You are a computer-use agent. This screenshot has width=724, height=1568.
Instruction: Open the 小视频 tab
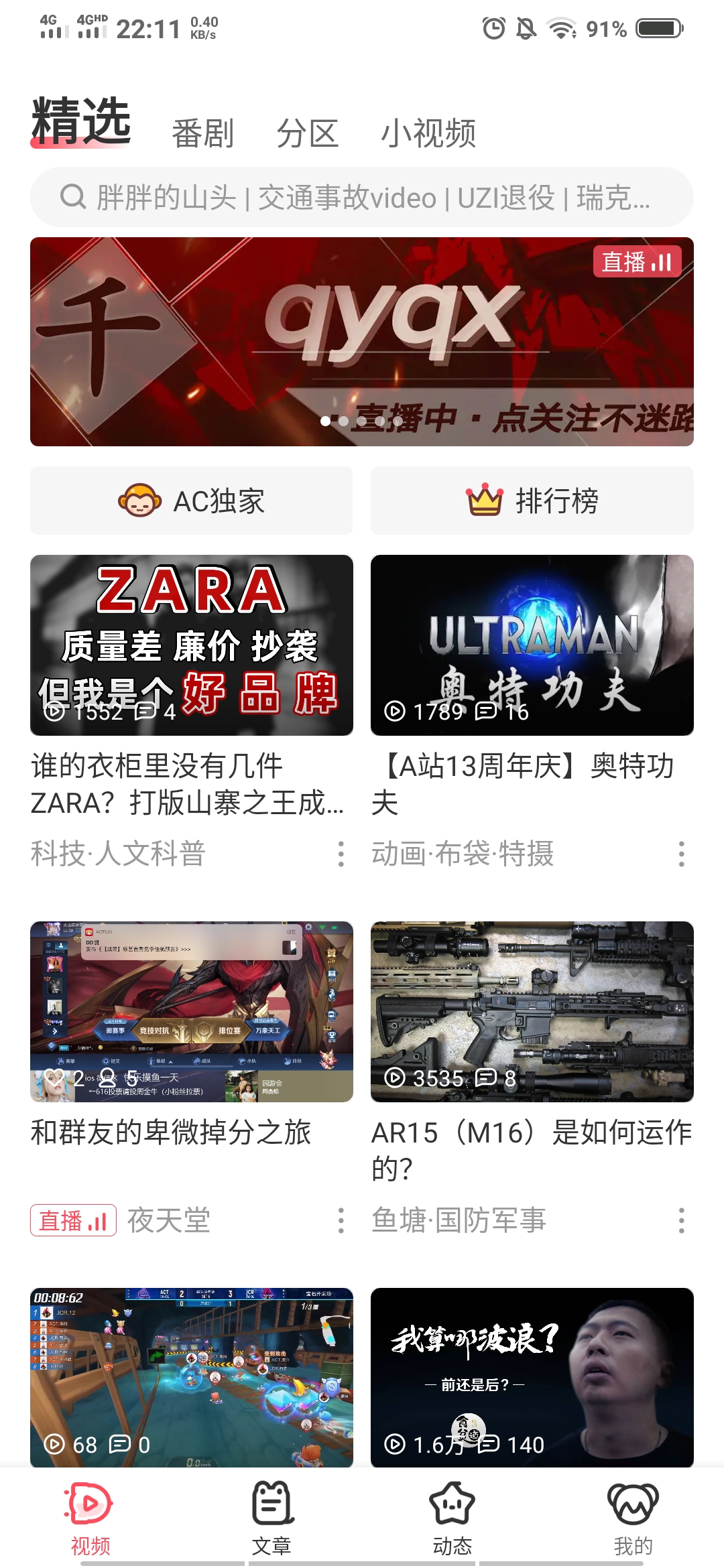click(x=428, y=133)
